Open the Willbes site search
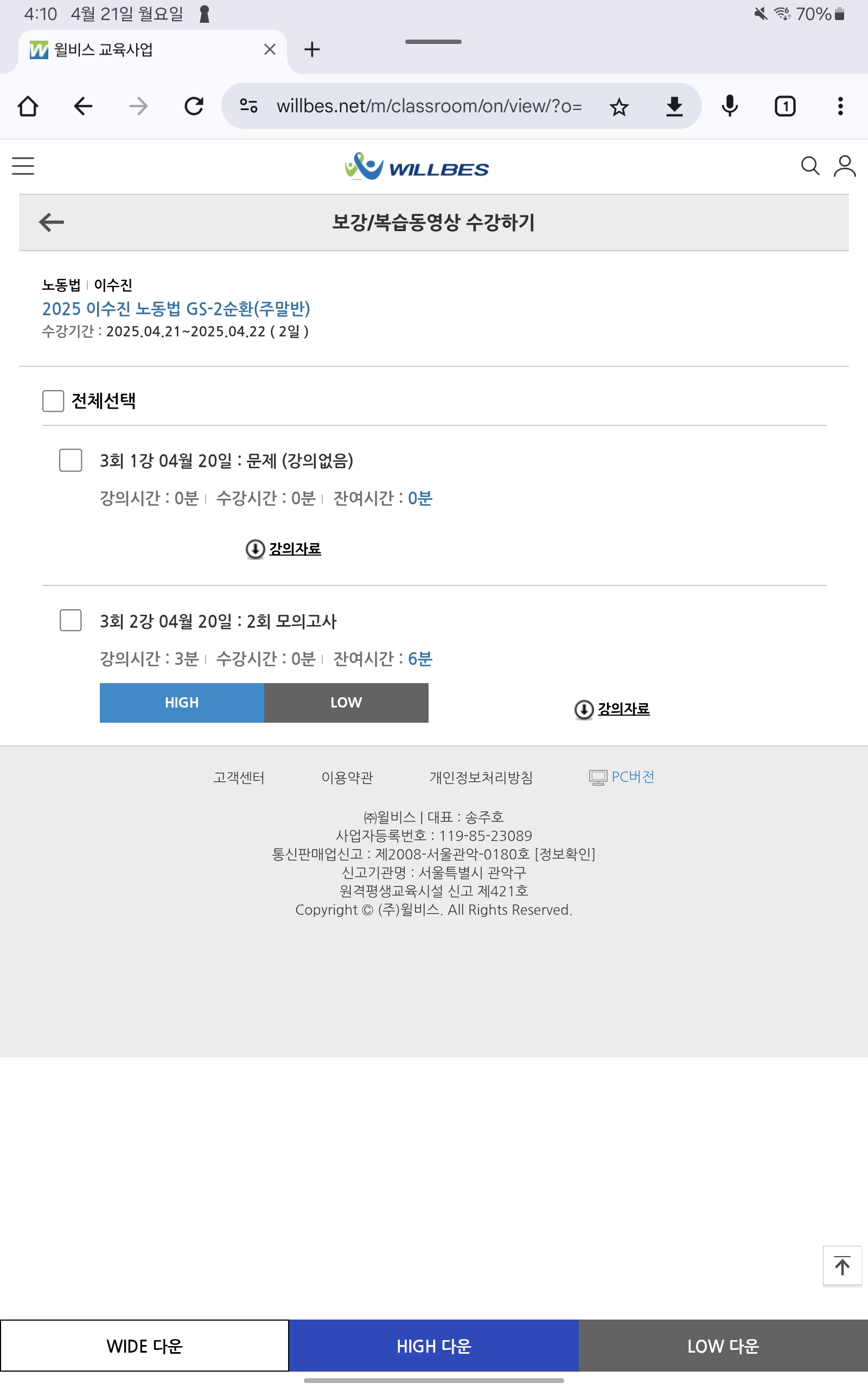 (809, 166)
